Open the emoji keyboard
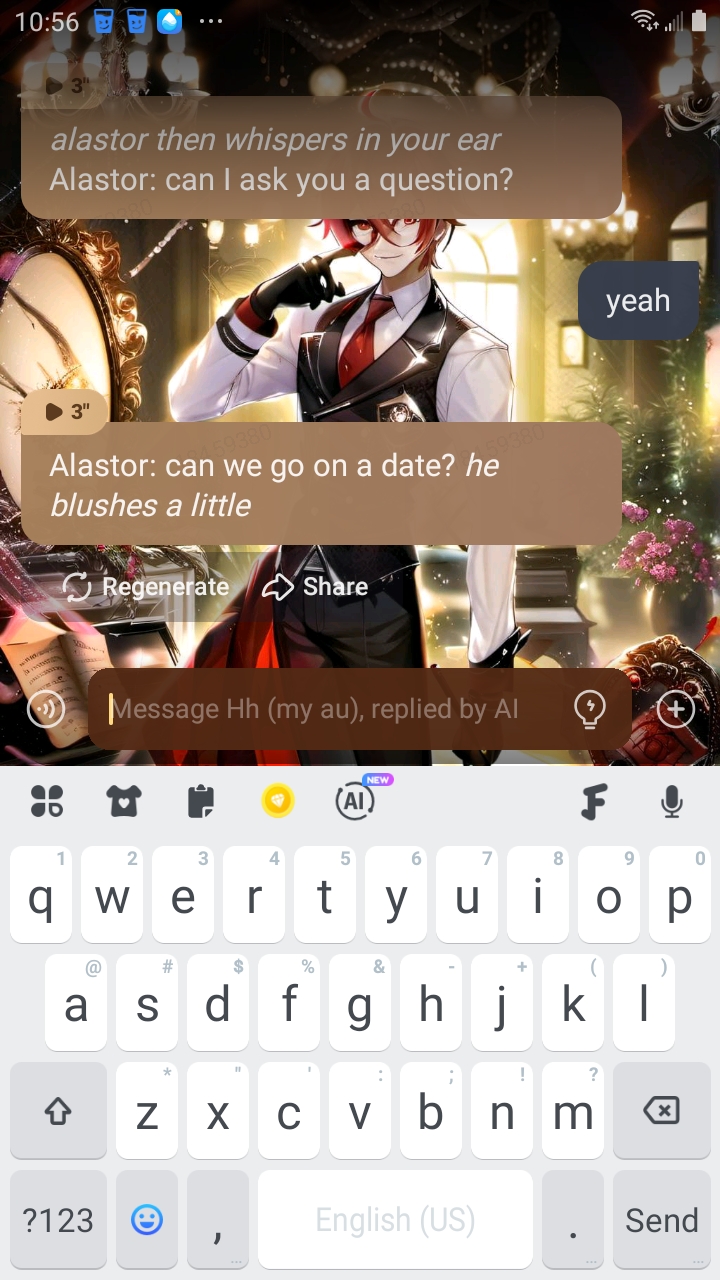Screen dimensions: 720x1280 click(147, 1220)
